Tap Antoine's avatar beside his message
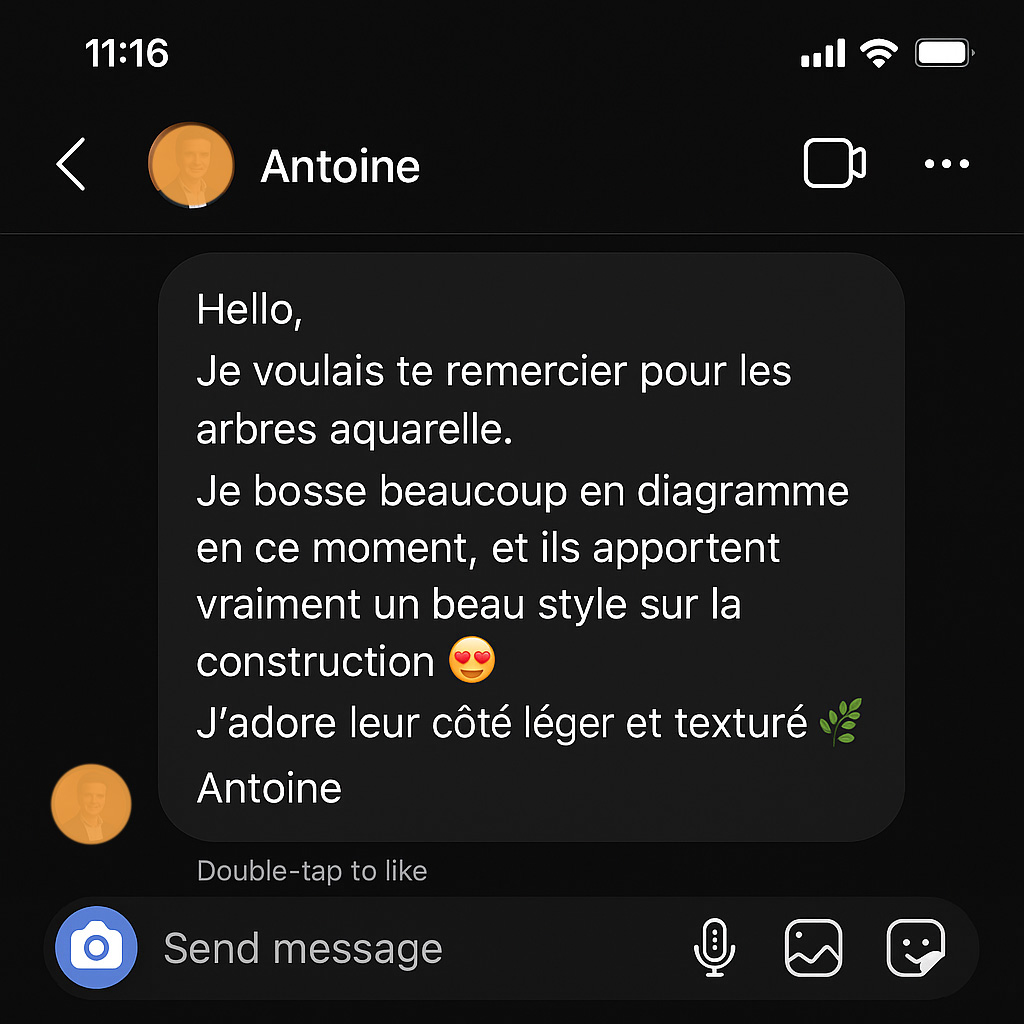Viewport: 1024px width, 1024px height. (91, 804)
